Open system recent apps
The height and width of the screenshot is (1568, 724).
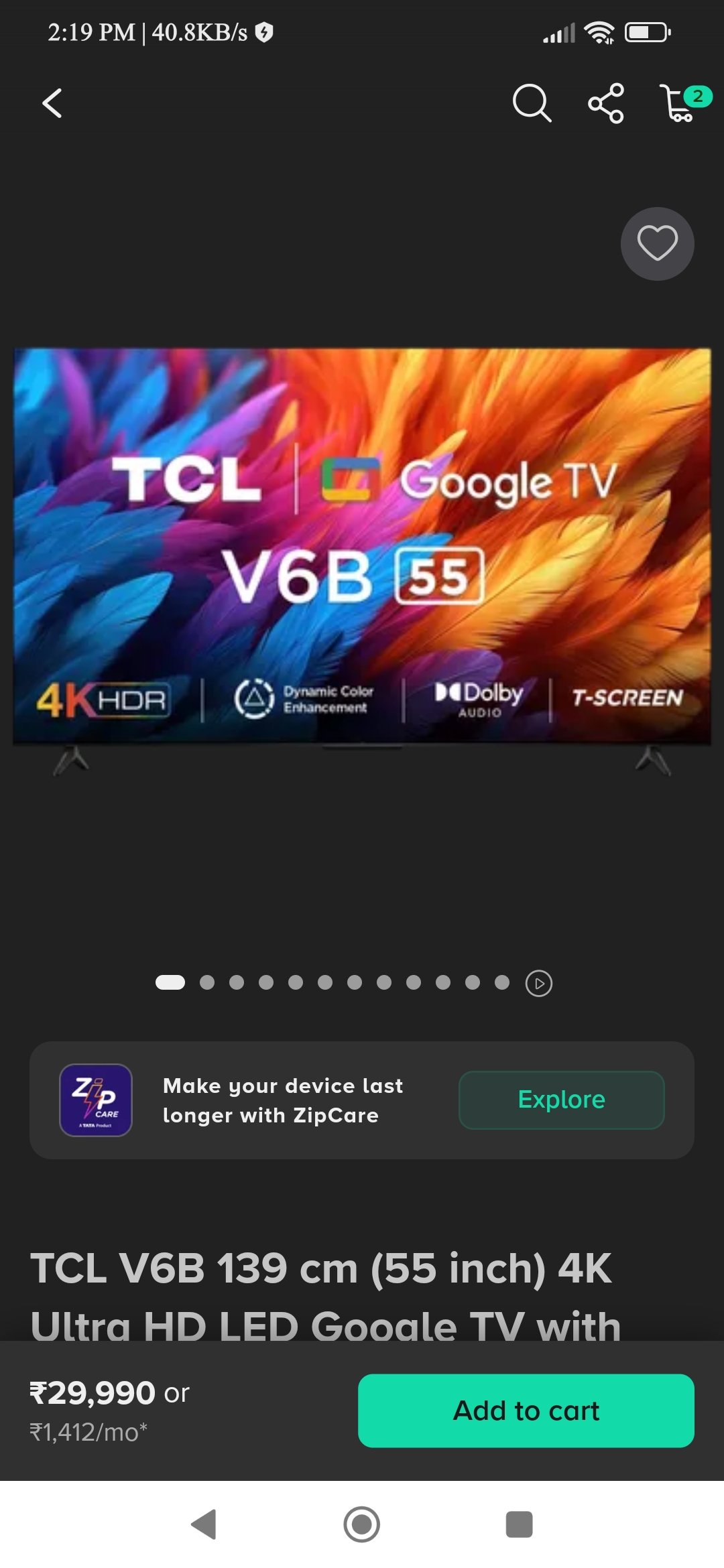tap(519, 1524)
